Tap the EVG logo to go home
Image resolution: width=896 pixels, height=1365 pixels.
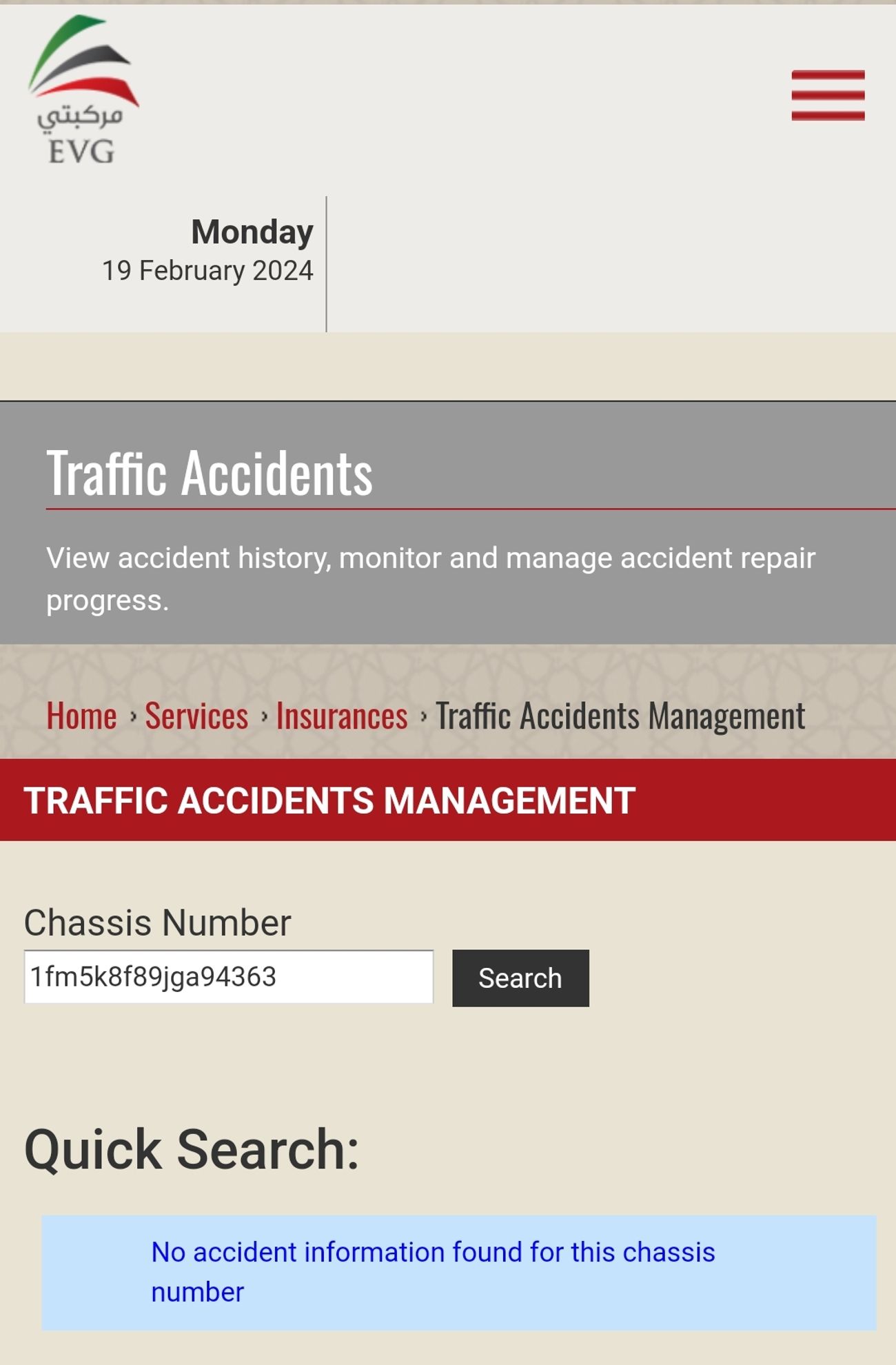coord(83,90)
